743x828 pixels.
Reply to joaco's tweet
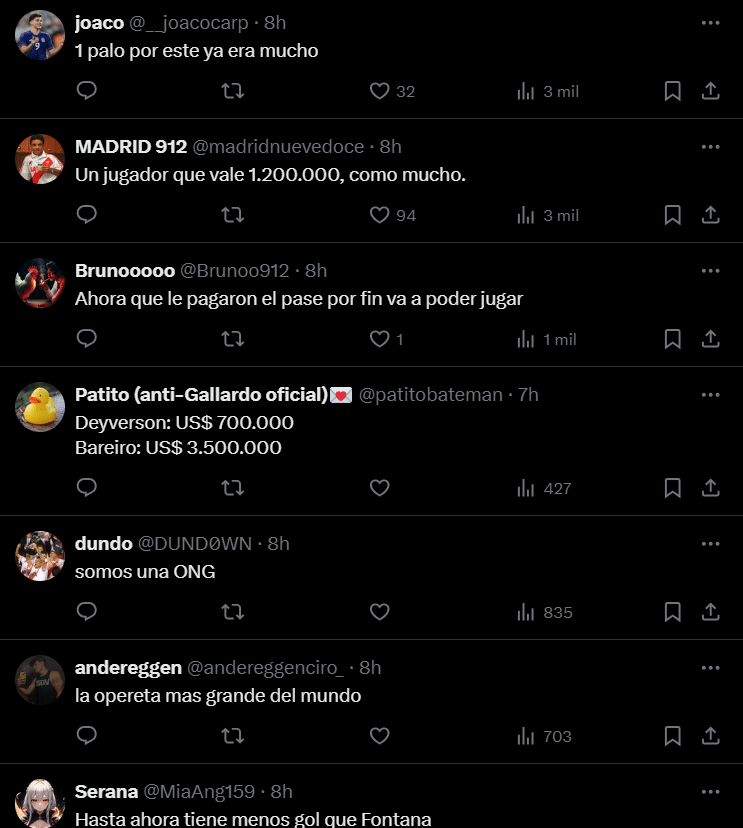point(87,91)
